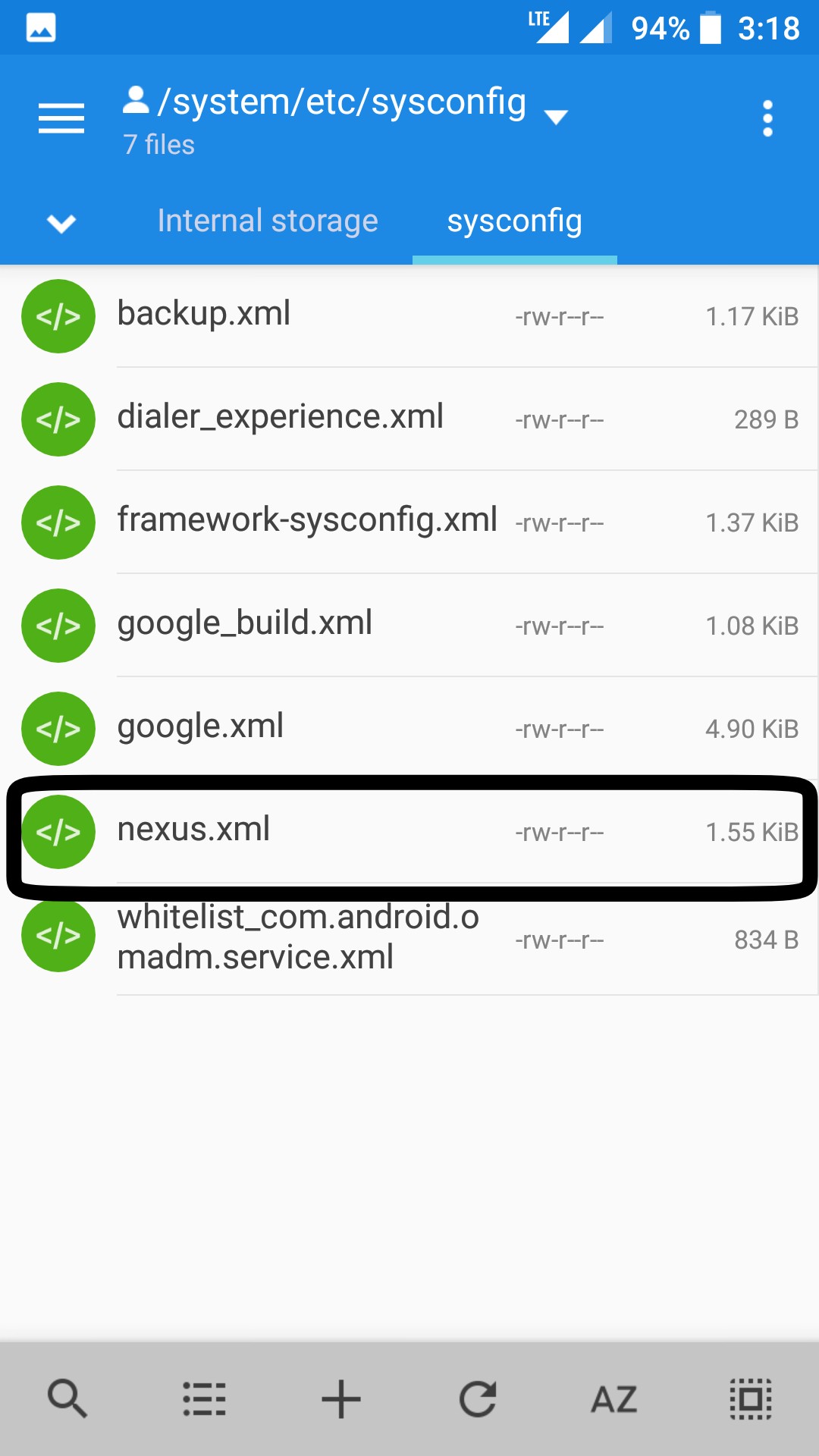
Task: Expand the /system/etc/sysconfig path dropdown
Action: pos(556,117)
